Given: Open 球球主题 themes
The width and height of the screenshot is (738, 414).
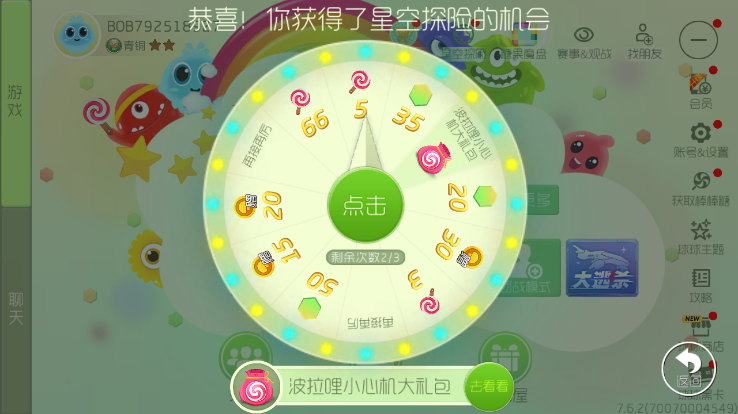Looking at the screenshot, I should point(700,236).
